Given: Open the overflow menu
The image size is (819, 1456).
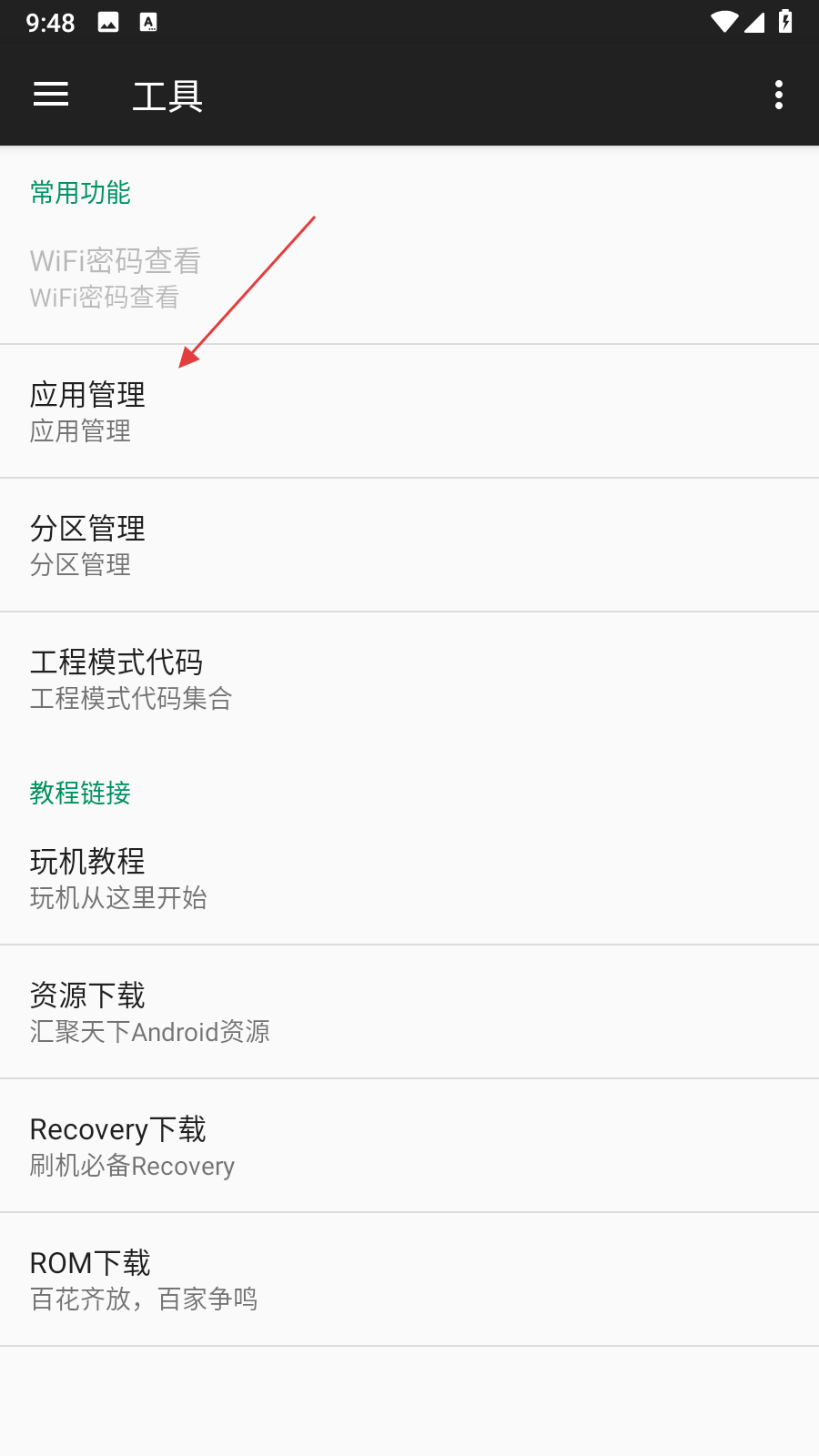Looking at the screenshot, I should pos(778,95).
